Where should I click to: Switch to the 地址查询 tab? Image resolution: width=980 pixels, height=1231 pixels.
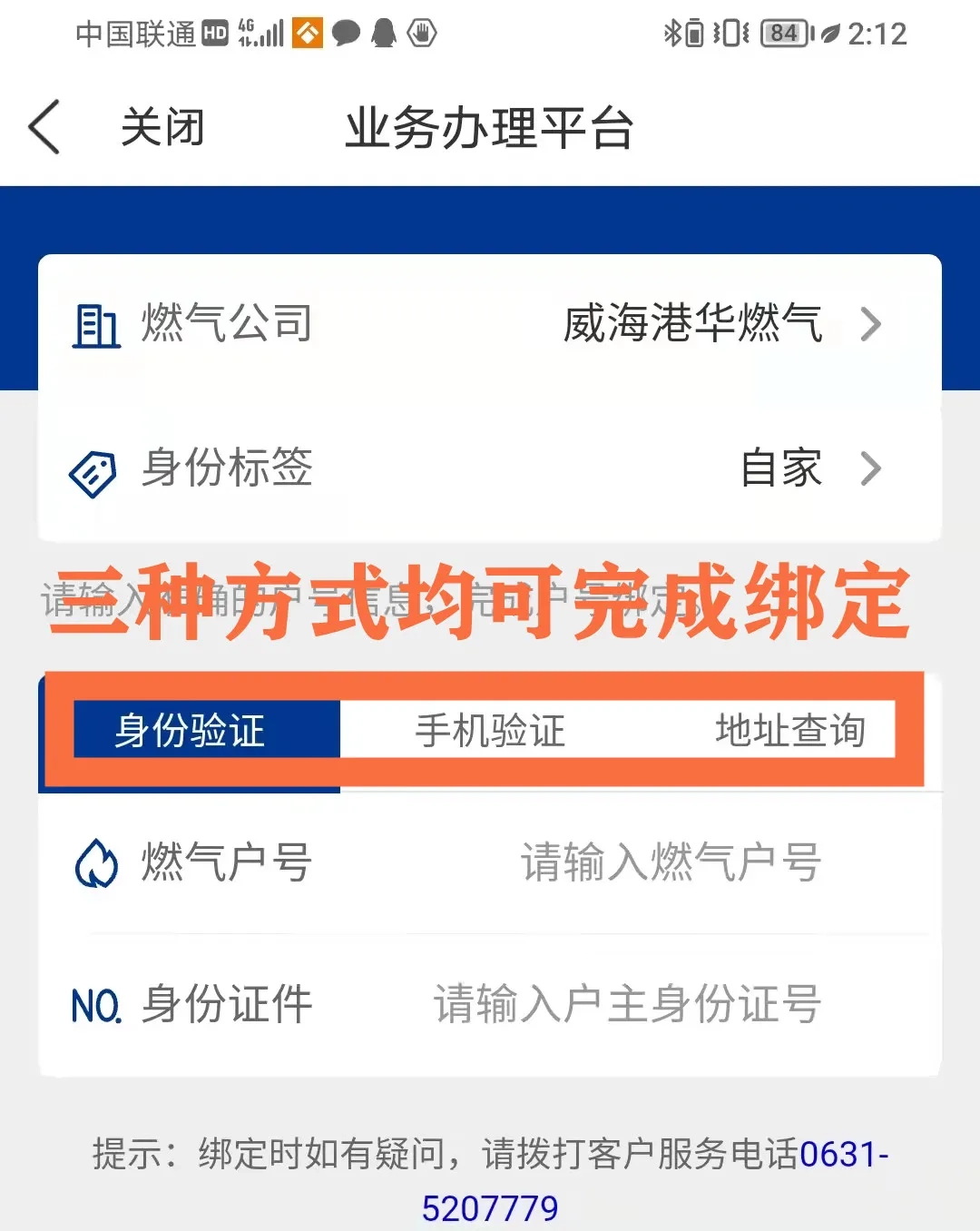pyautogui.click(x=789, y=731)
